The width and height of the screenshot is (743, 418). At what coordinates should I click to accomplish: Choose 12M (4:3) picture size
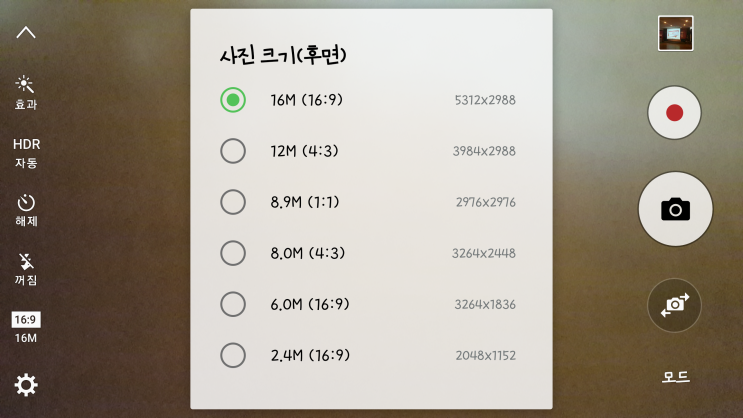click(x=233, y=151)
